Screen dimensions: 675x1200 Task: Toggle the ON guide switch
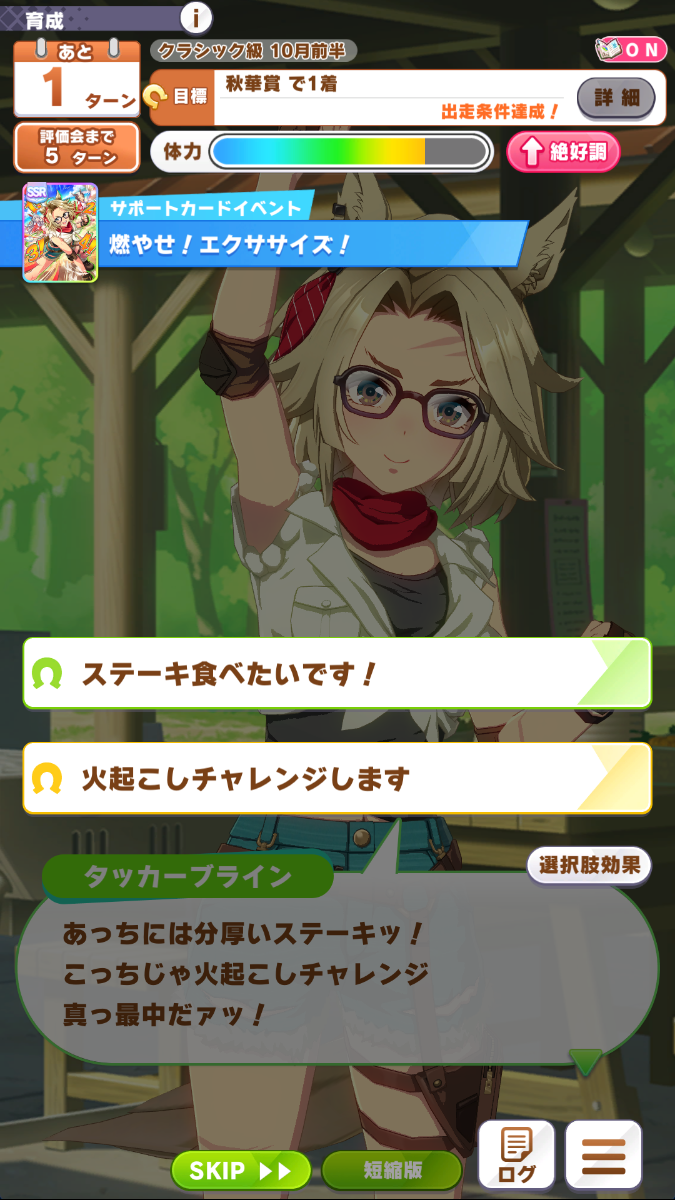pos(629,48)
